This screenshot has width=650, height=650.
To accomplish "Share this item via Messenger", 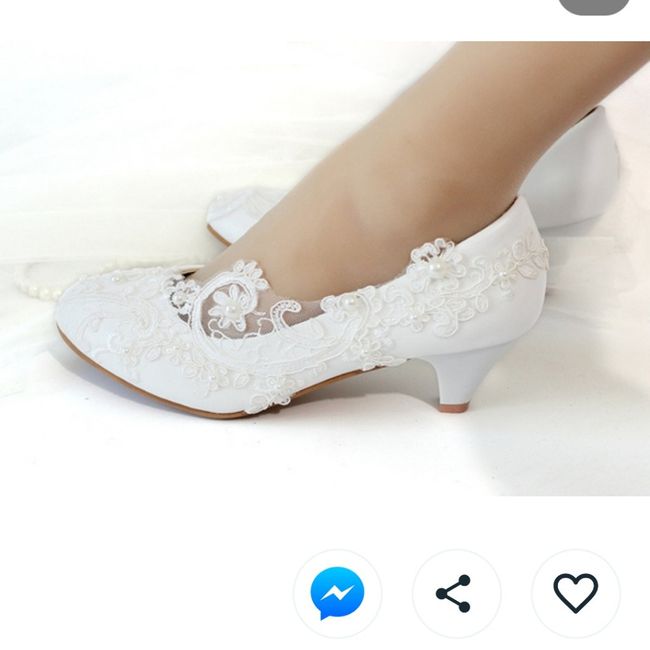I will (337, 594).
